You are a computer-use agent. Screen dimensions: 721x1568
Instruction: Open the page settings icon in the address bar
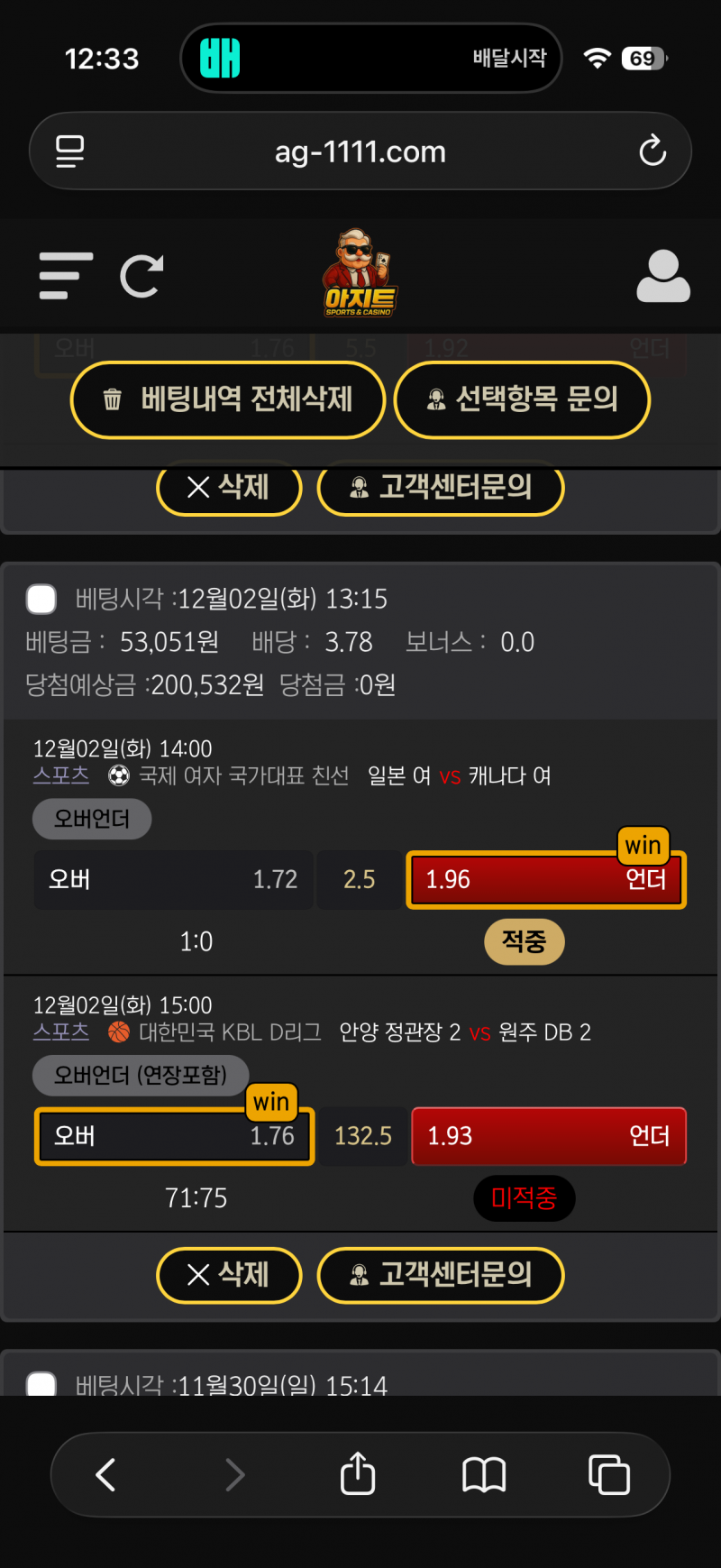pos(70,151)
